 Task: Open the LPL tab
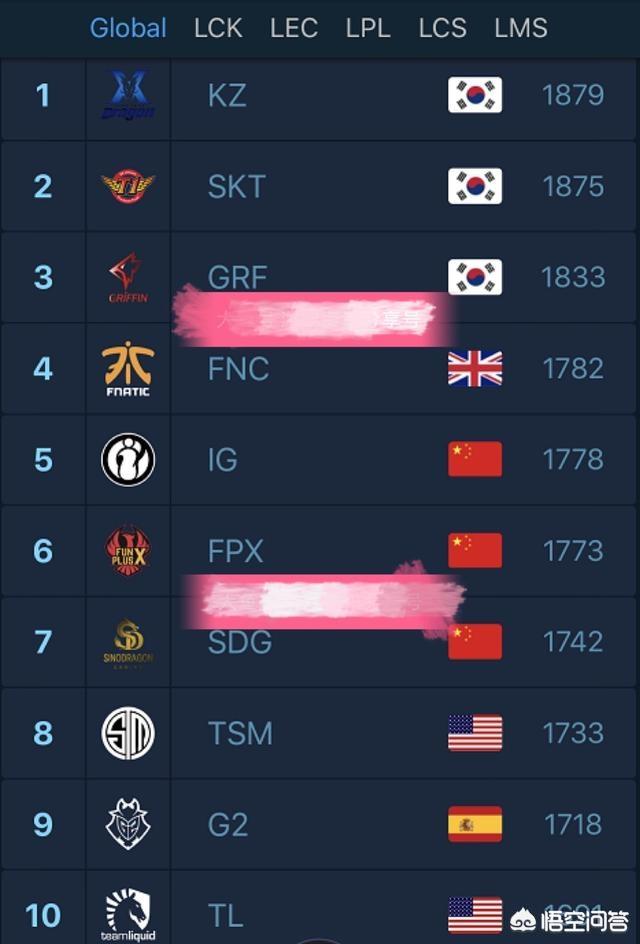tap(368, 27)
